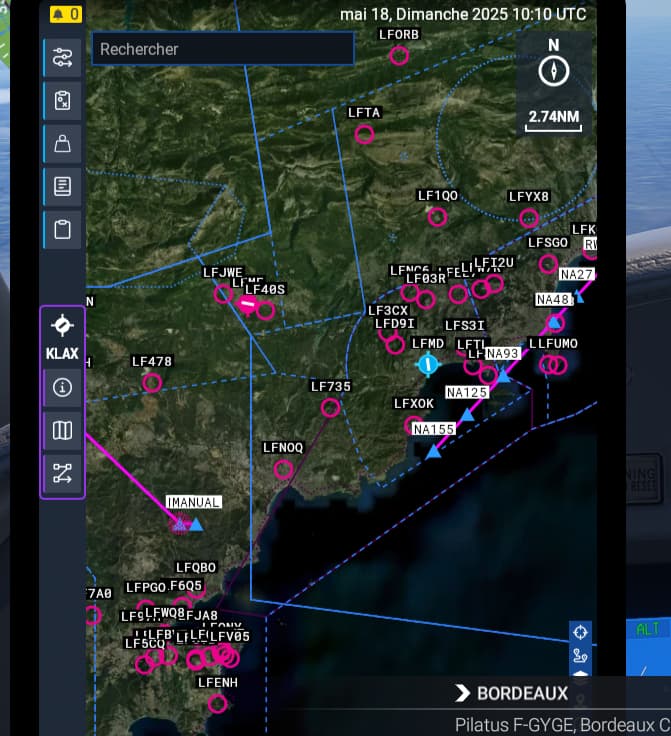Open the Rechercher search field
671x736 pixels.
pos(222,49)
